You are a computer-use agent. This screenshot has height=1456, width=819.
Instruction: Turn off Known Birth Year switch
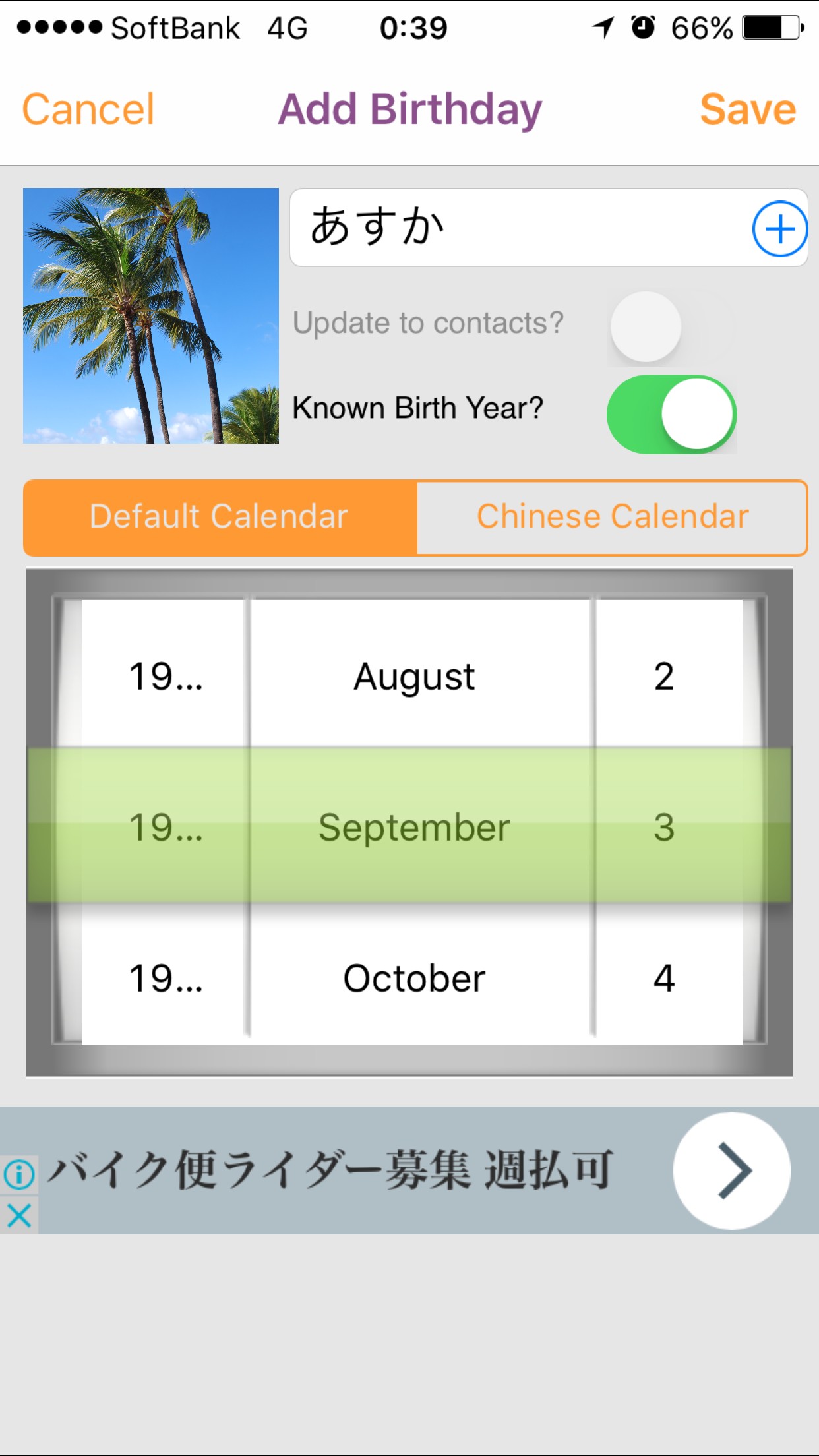click(x=671, y=414)
